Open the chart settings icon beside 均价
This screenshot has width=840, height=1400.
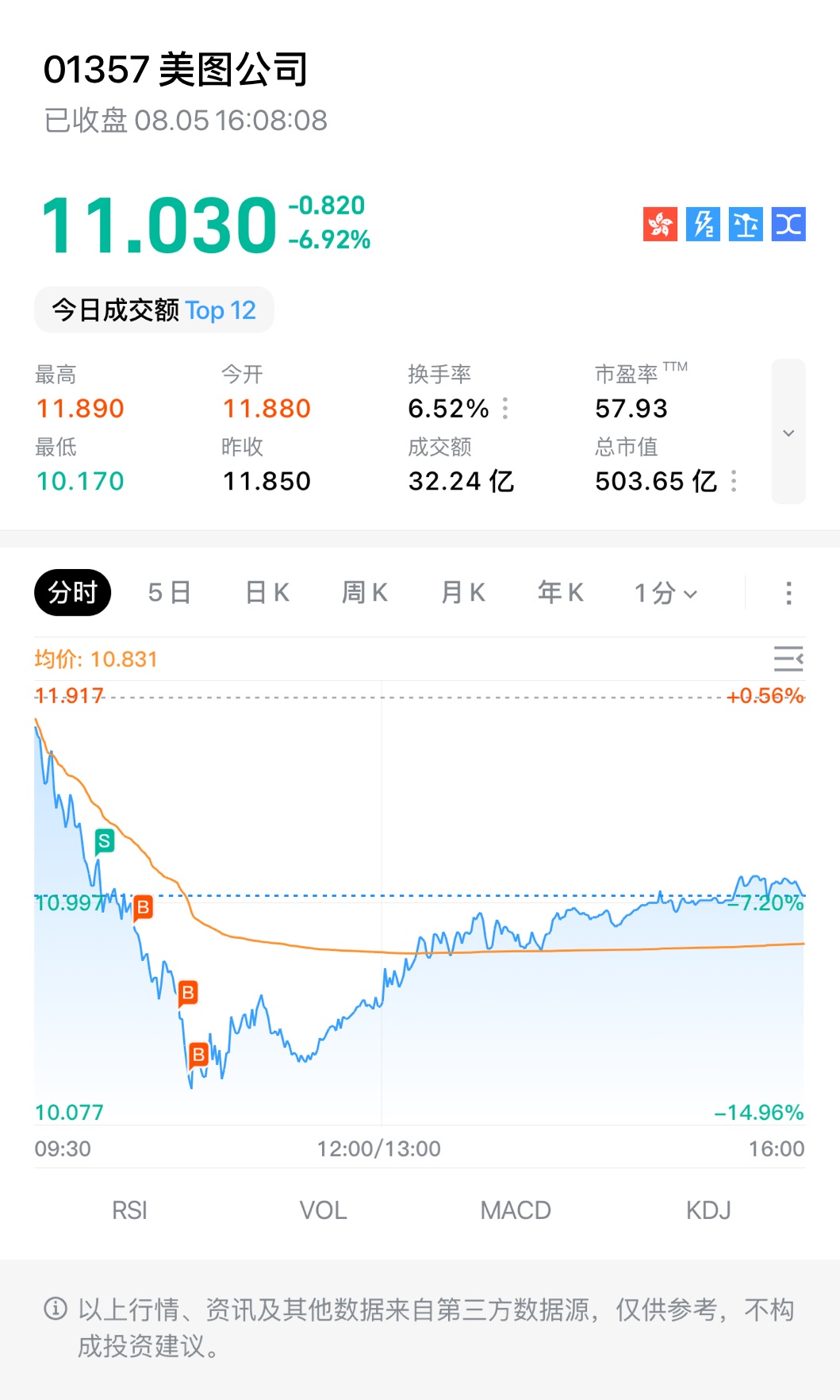(788, 659)
